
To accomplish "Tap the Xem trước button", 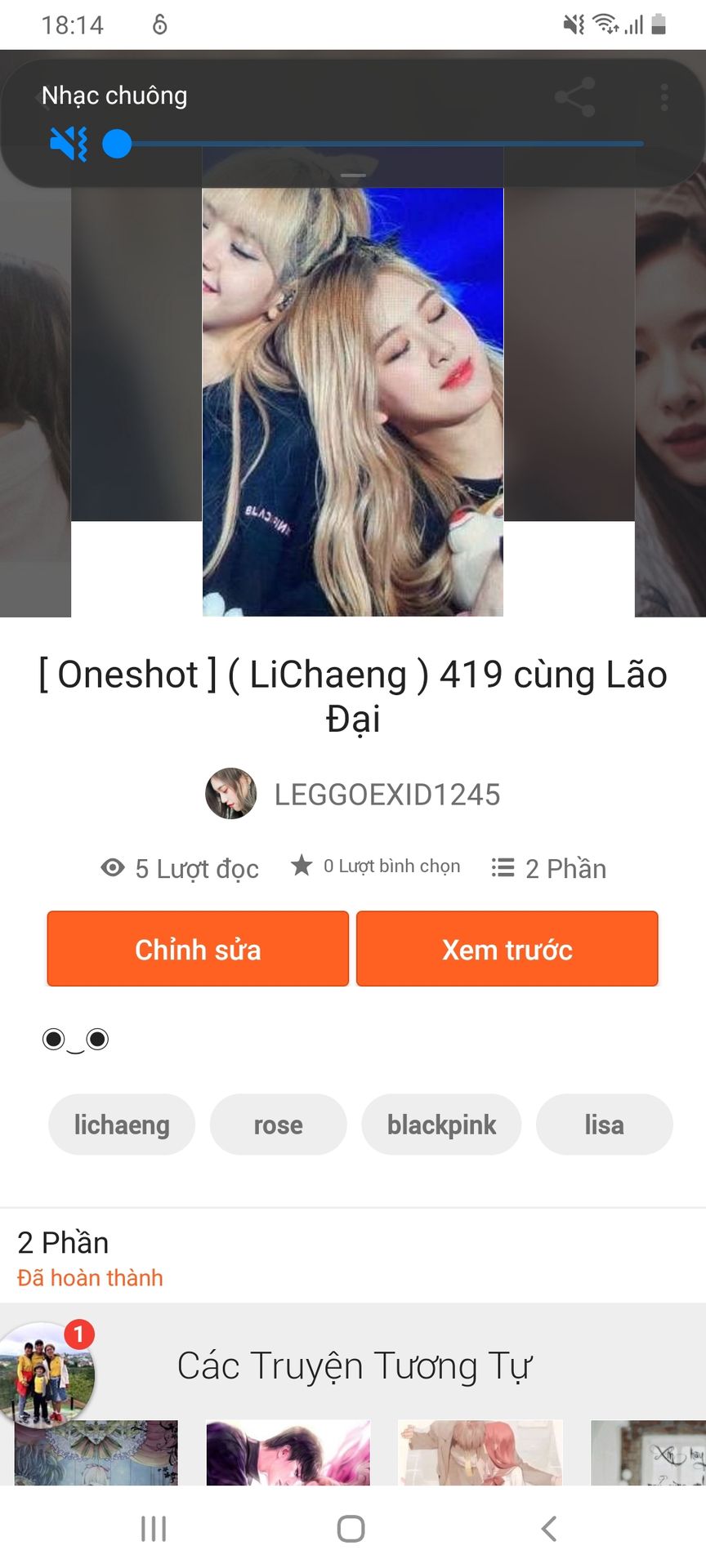I will pyautogui.click(x=507, y=949).
